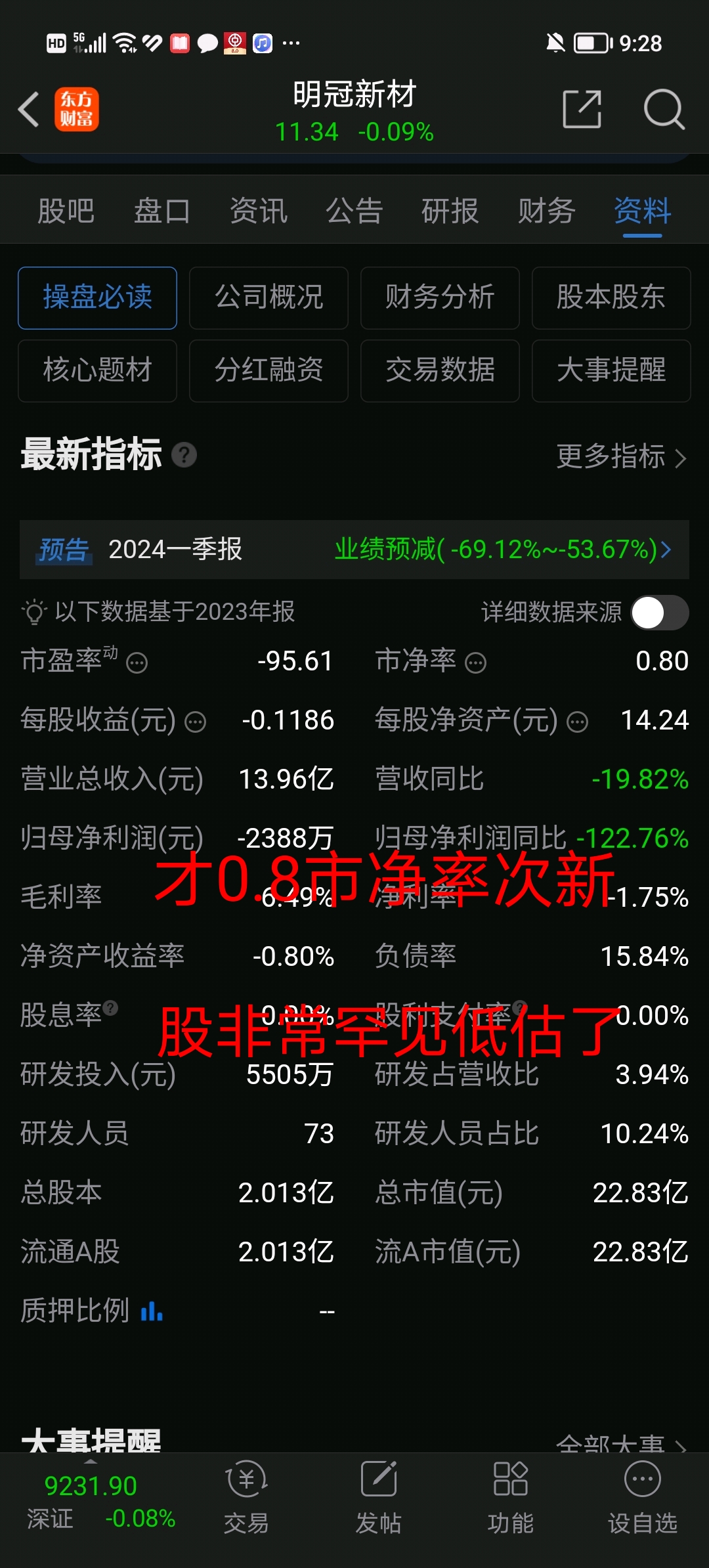The height and width of the screenshot is (1568, 709).
Task: Switch to the 股吧 tab
Action: coord(65,210)
